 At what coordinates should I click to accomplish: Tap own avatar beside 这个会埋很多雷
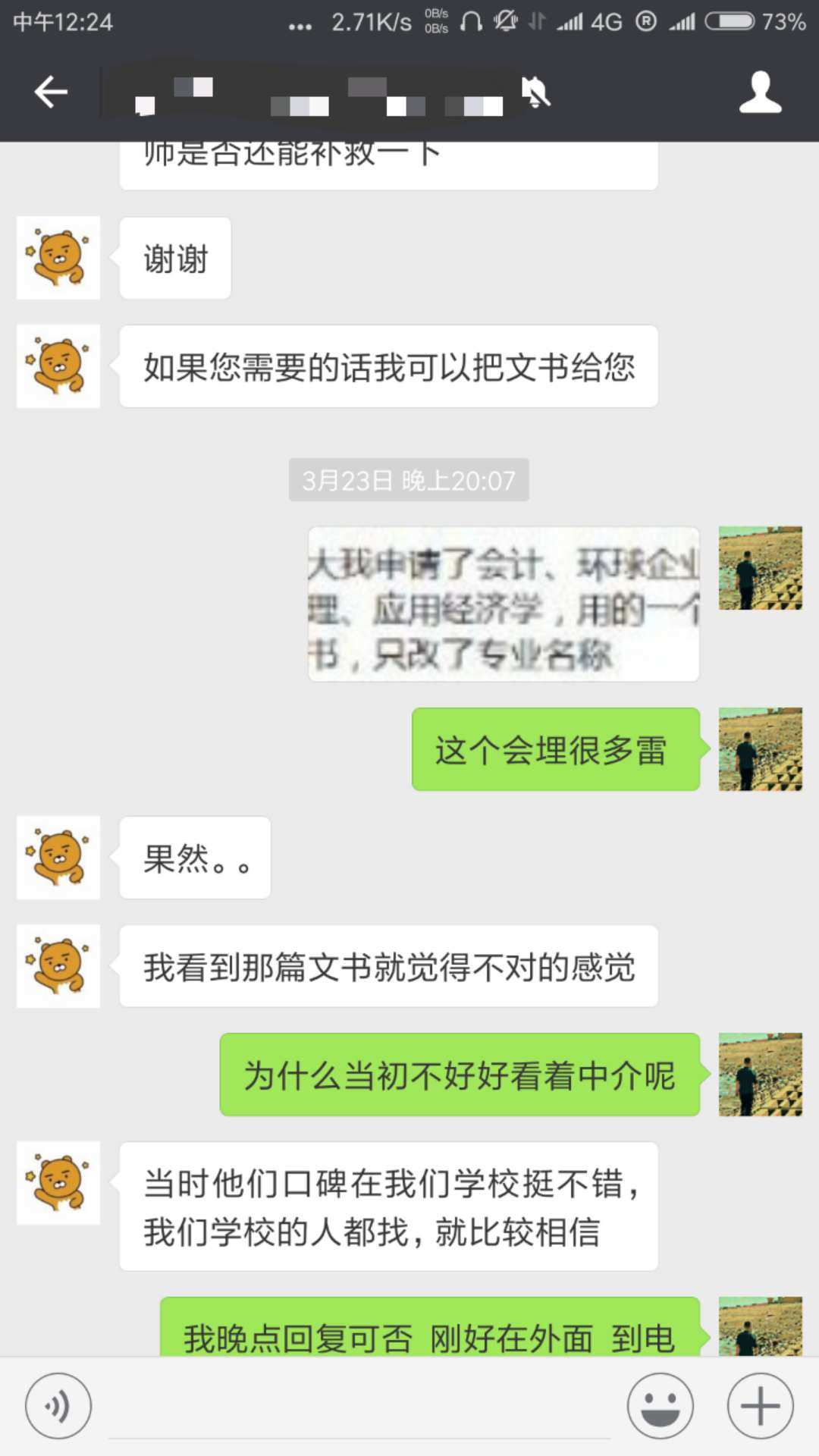[760, 749]
